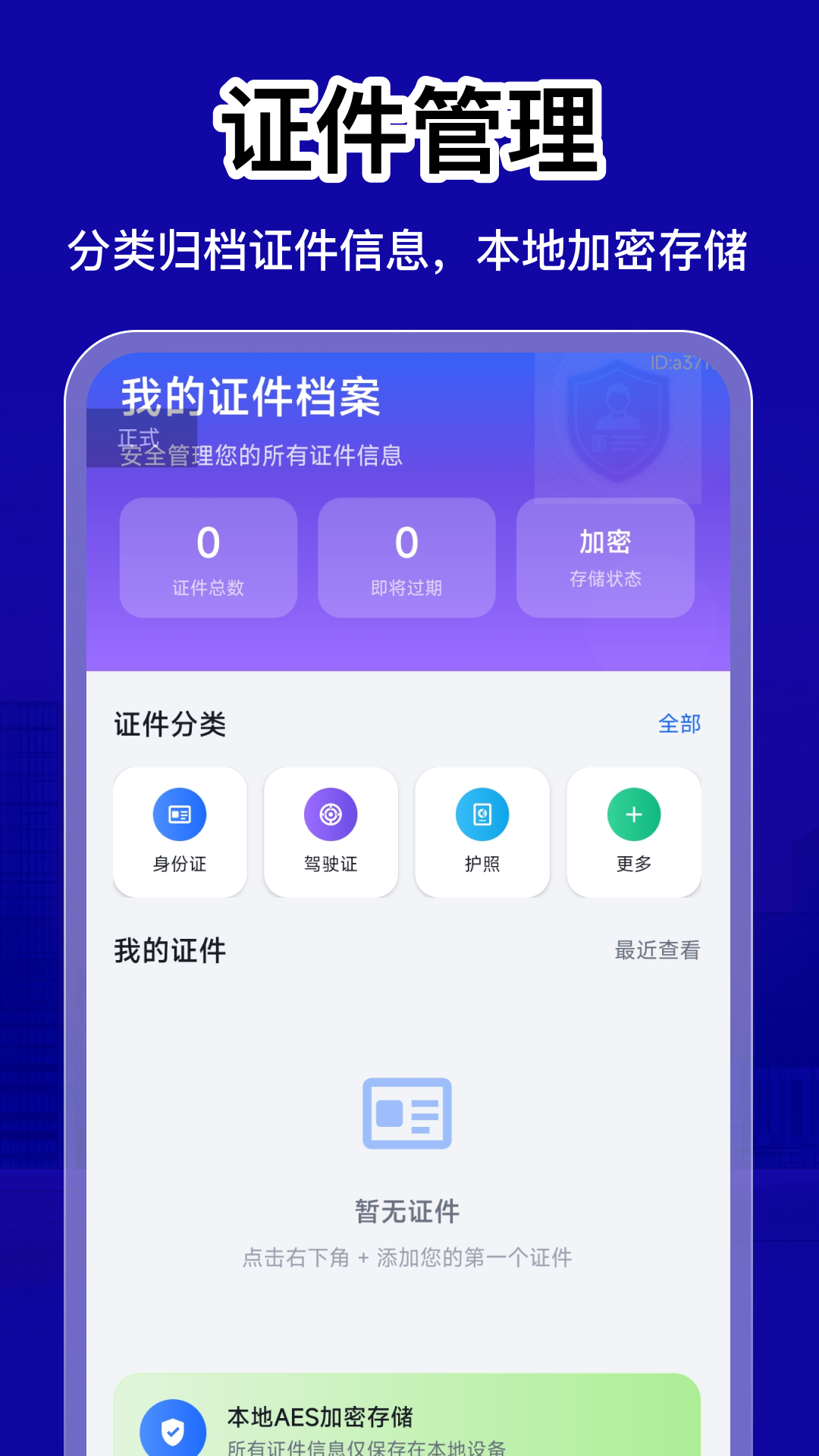Tap the 证件总数 statistics card
Image resolution: width=819 pixels, height=1456 pixels.
click(209, 559)
